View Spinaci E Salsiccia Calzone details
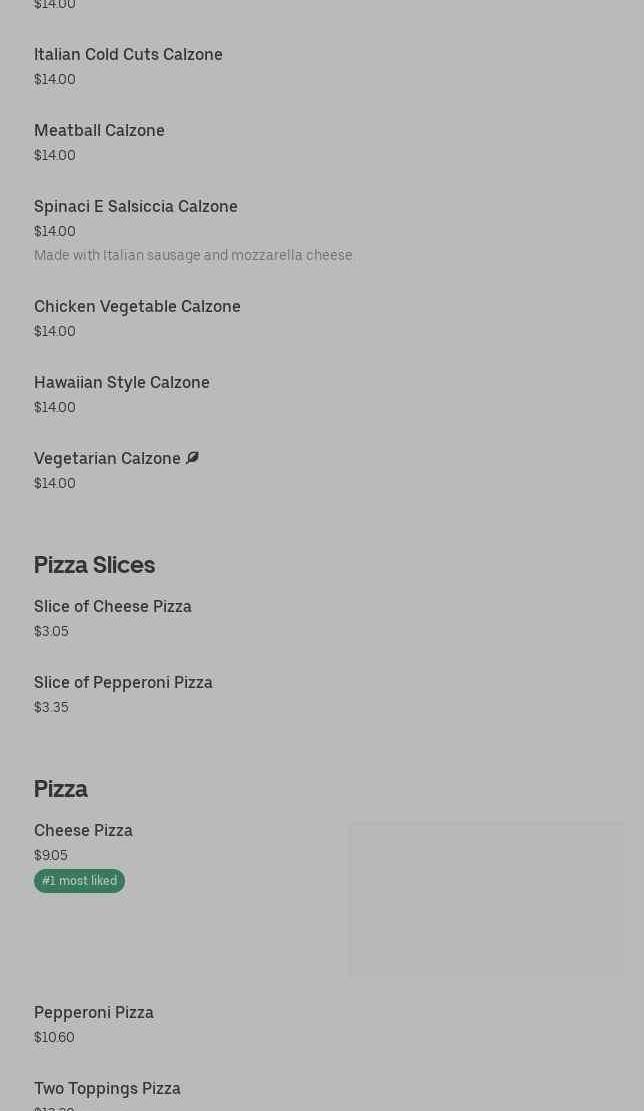 [x=136, y=207]
